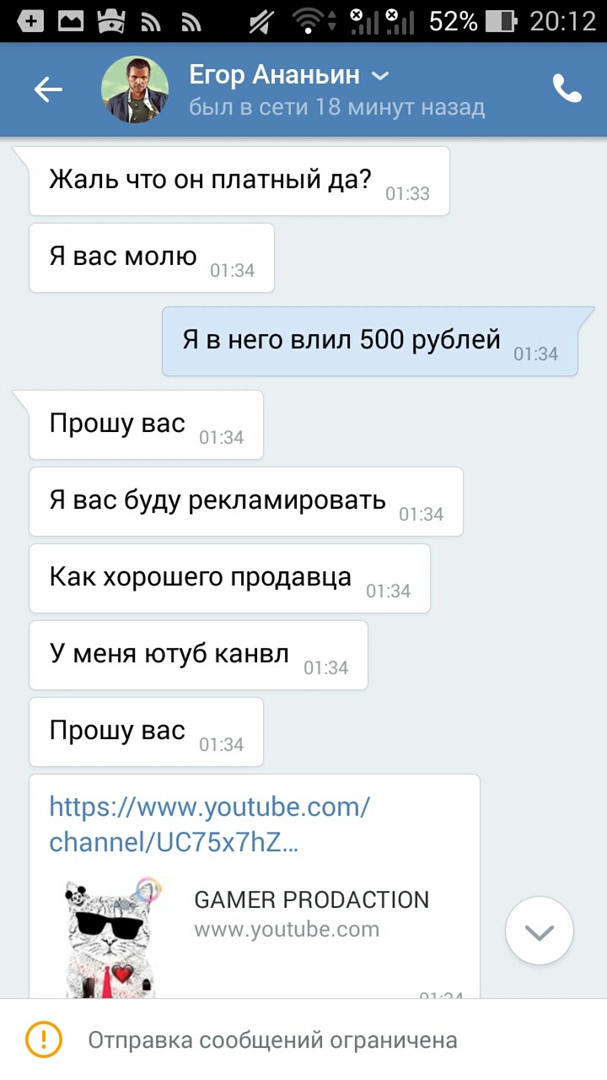Open Егор Ананьин's profile avatar
This screenshot has height=1080, width=607.
coord(134,90)
